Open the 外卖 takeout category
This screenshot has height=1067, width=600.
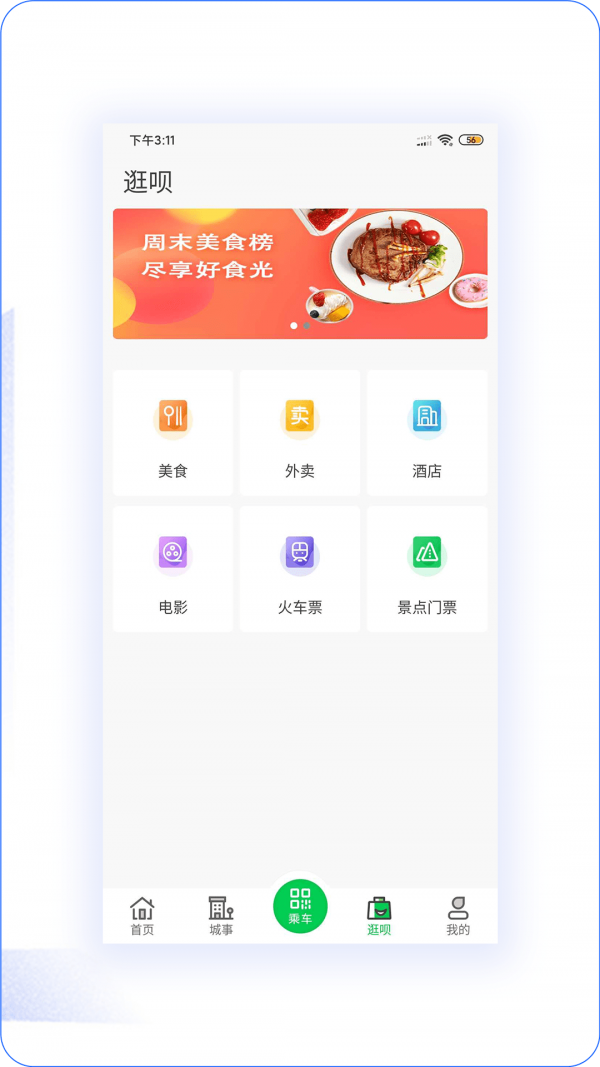click(300, 433)
